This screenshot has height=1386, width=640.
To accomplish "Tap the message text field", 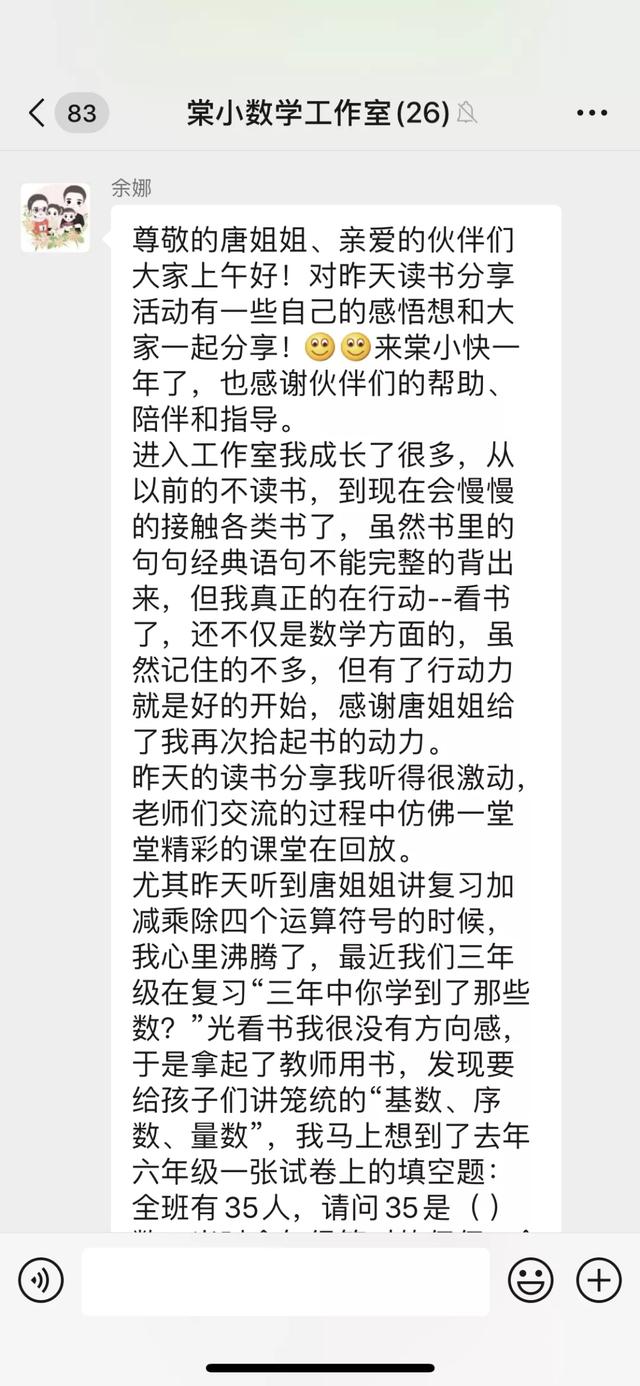I will pyautogui.click(x=286, y=1281).
